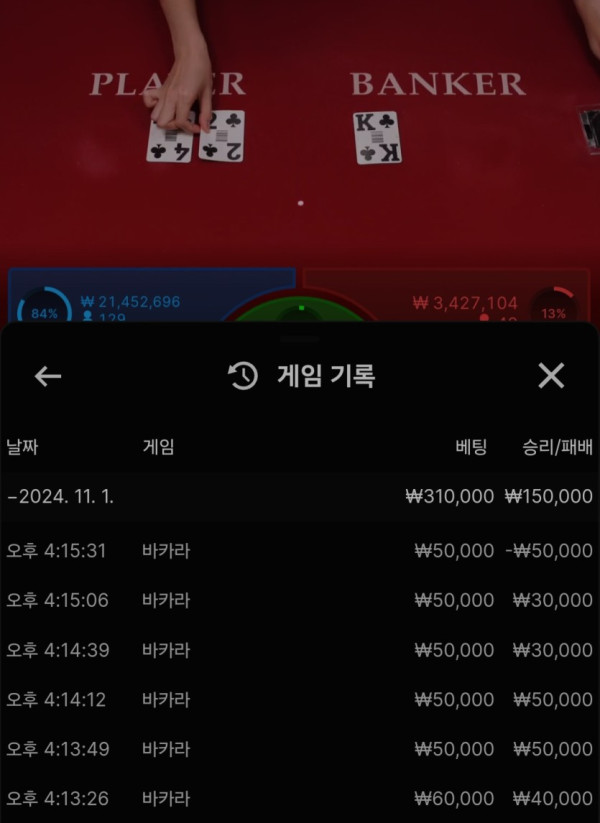
Task: Go back from the 게임 기록 panel
Action: coord(48,376)
